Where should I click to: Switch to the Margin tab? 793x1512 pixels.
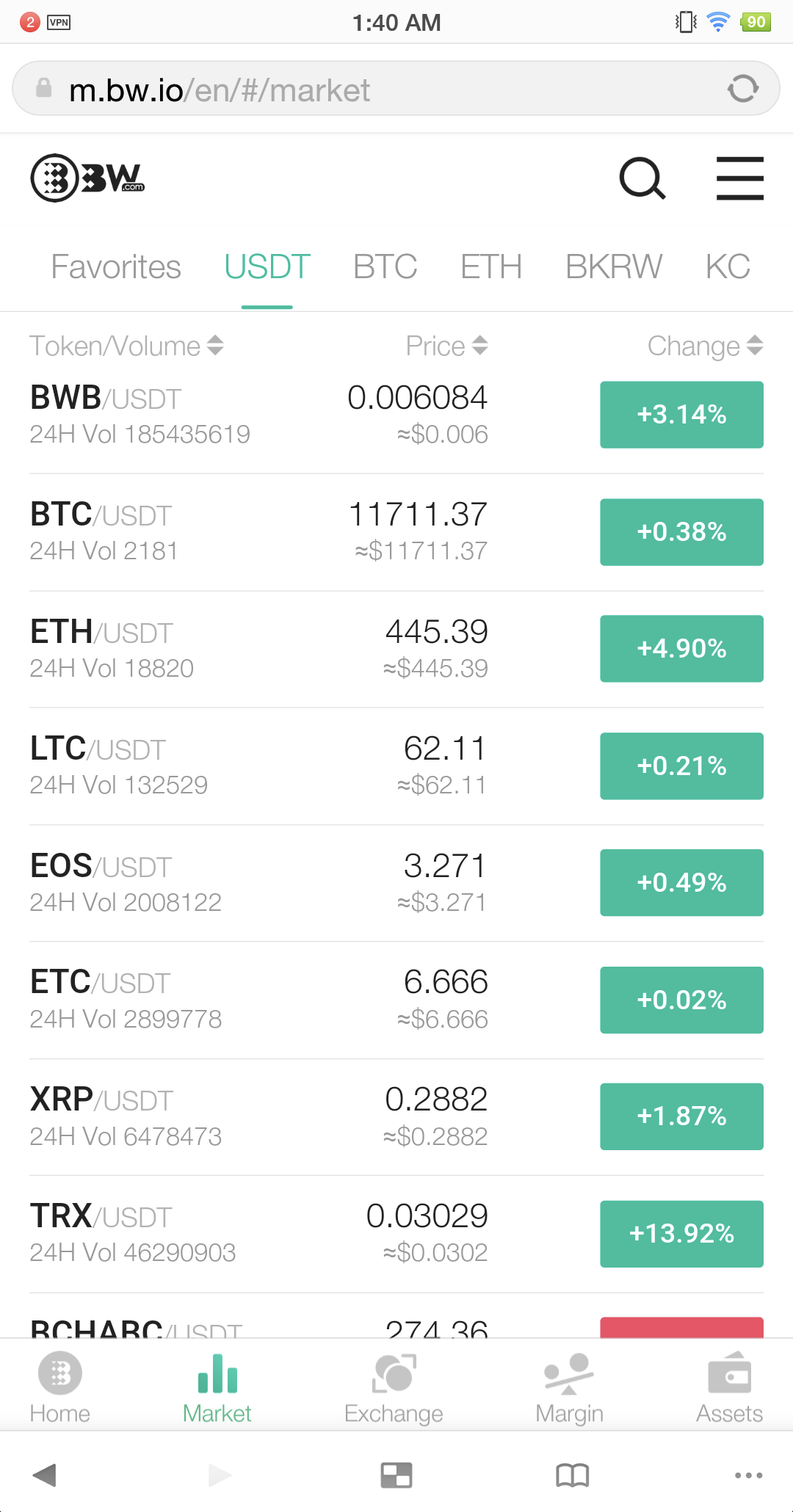click(569, 1387)
